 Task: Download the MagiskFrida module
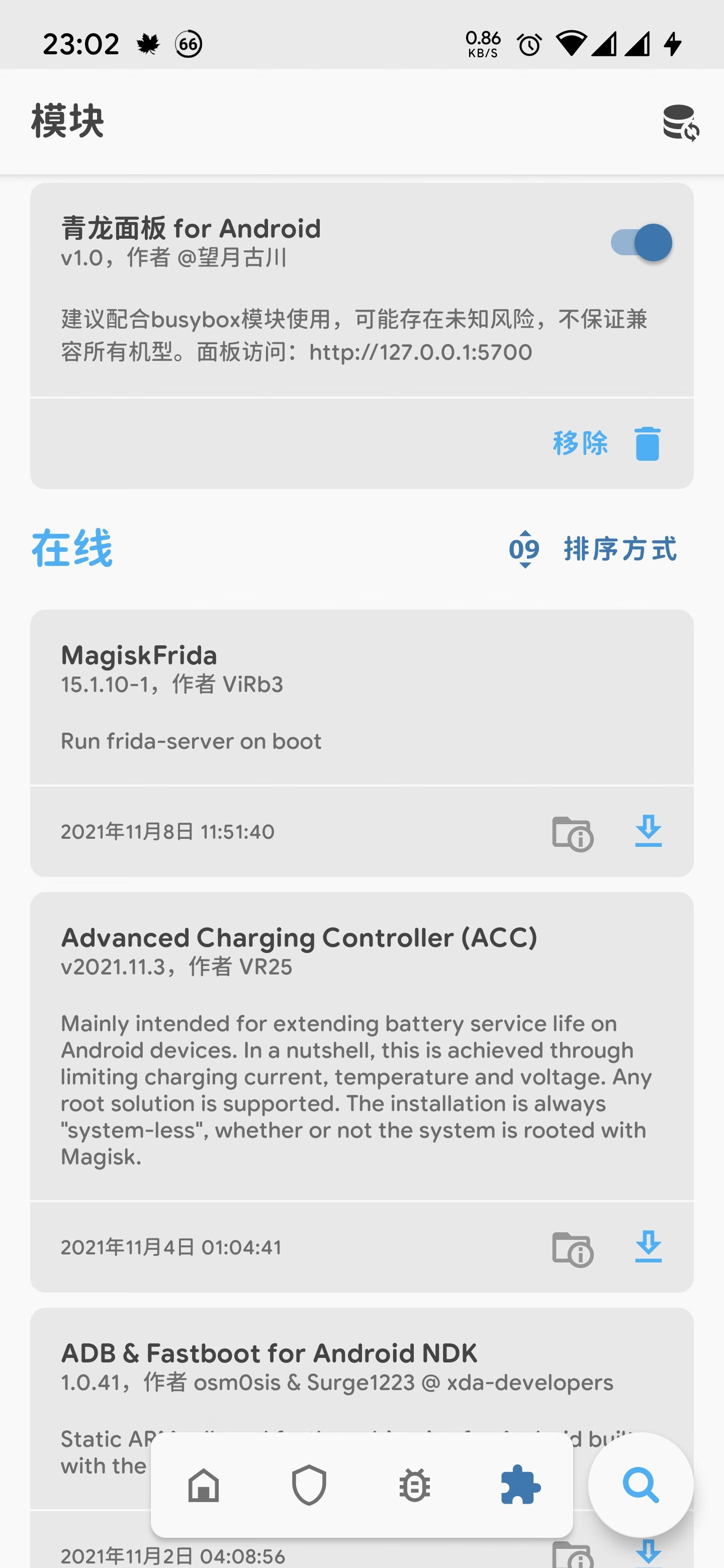pos(648,831)
